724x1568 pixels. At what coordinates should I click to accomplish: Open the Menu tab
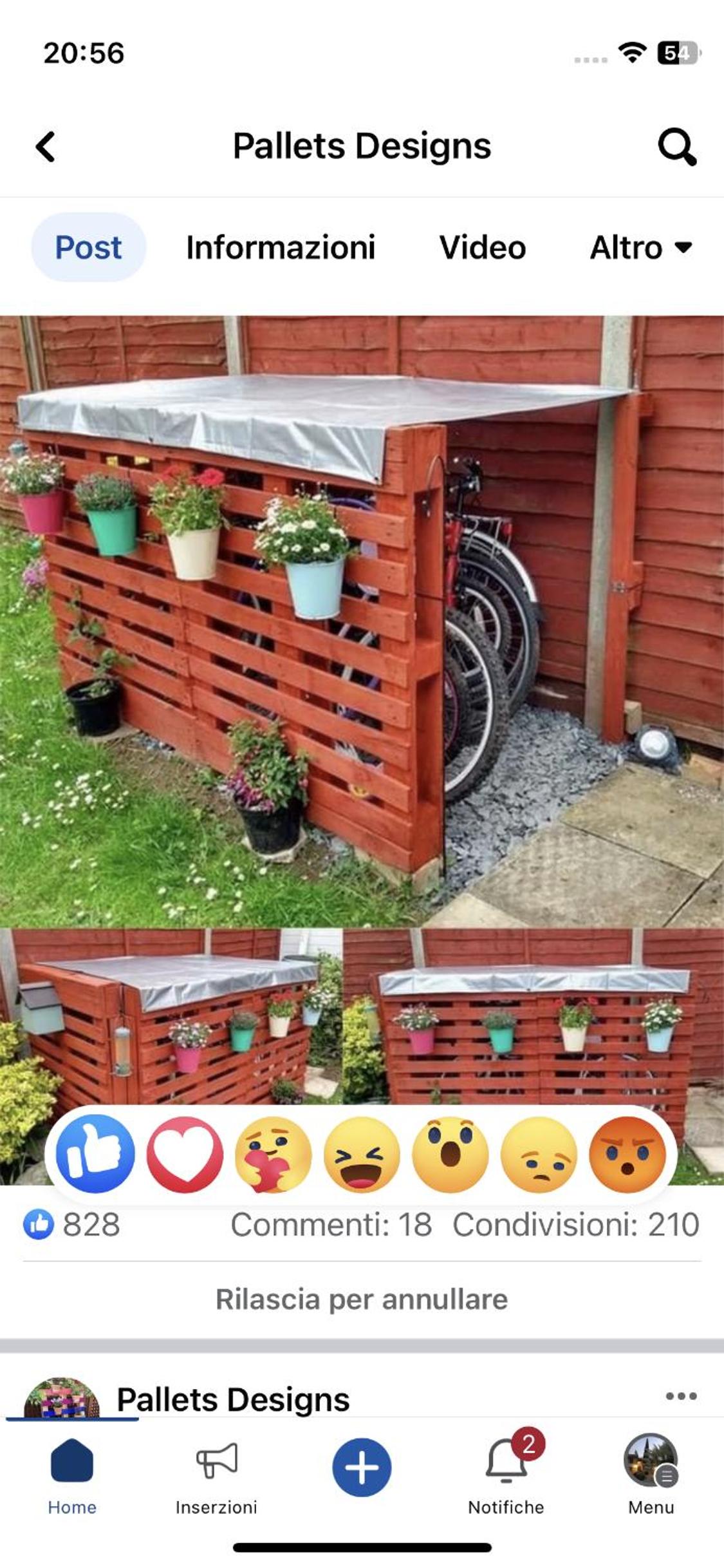click(651, 1475)
